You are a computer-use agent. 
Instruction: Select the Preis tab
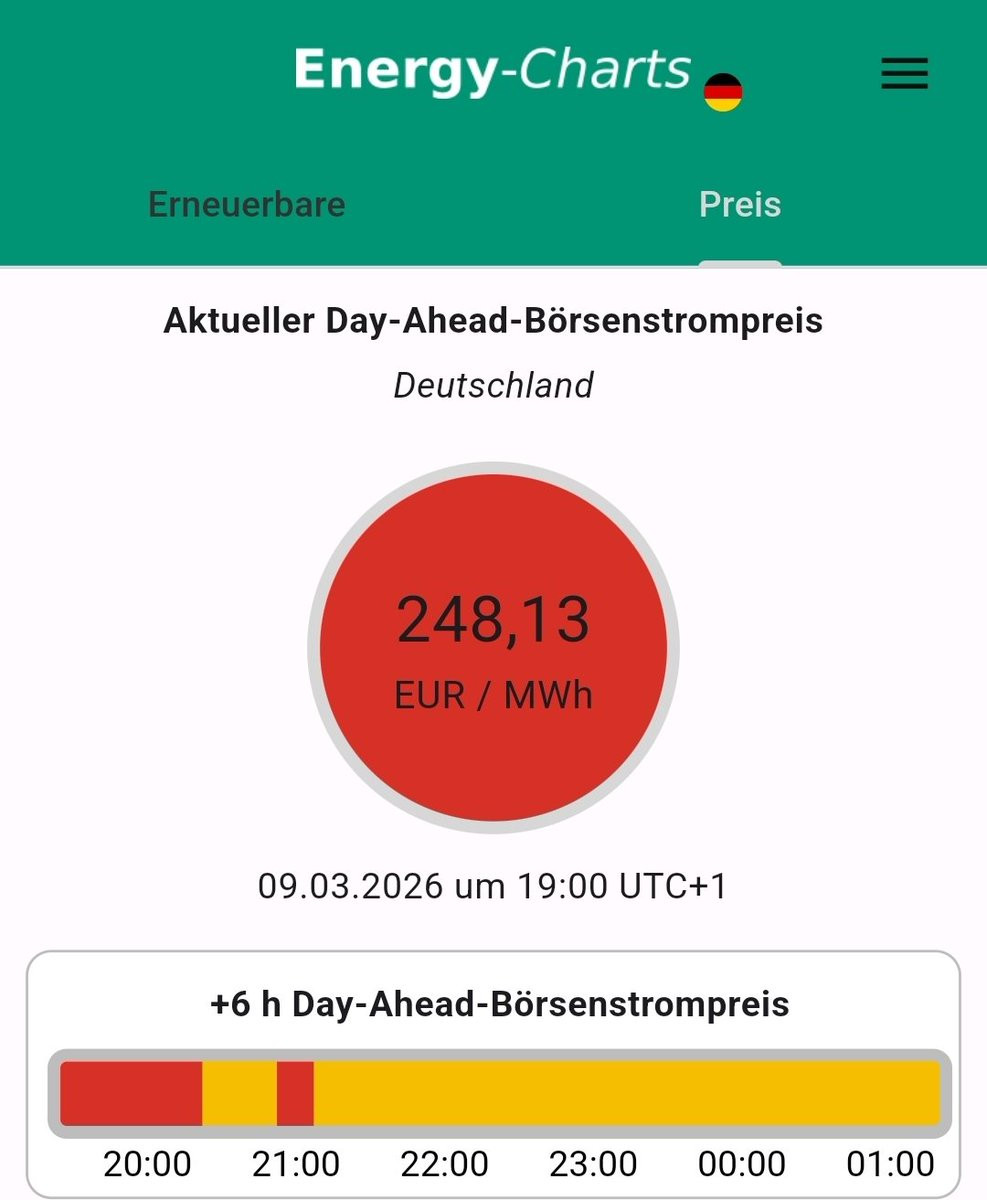coord(740,205)
